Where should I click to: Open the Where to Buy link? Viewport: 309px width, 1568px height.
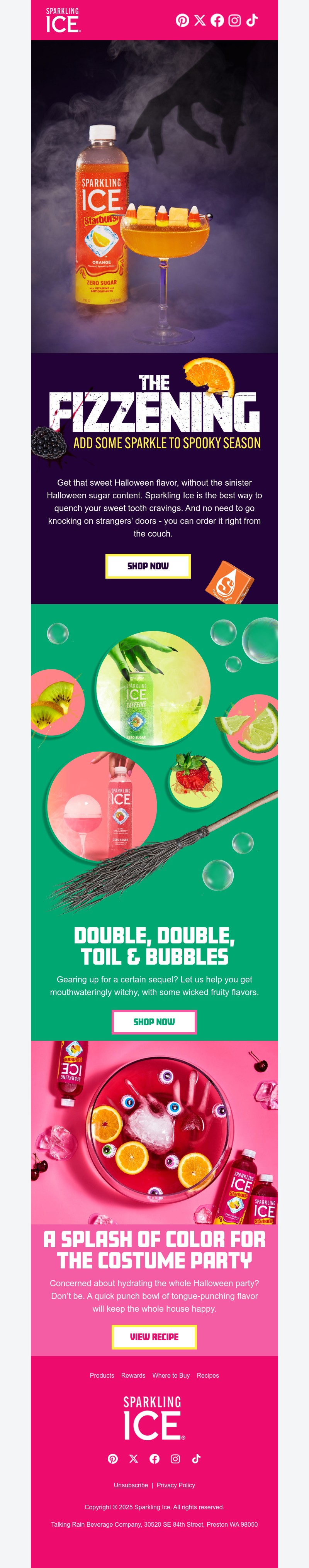(171, 1375)
